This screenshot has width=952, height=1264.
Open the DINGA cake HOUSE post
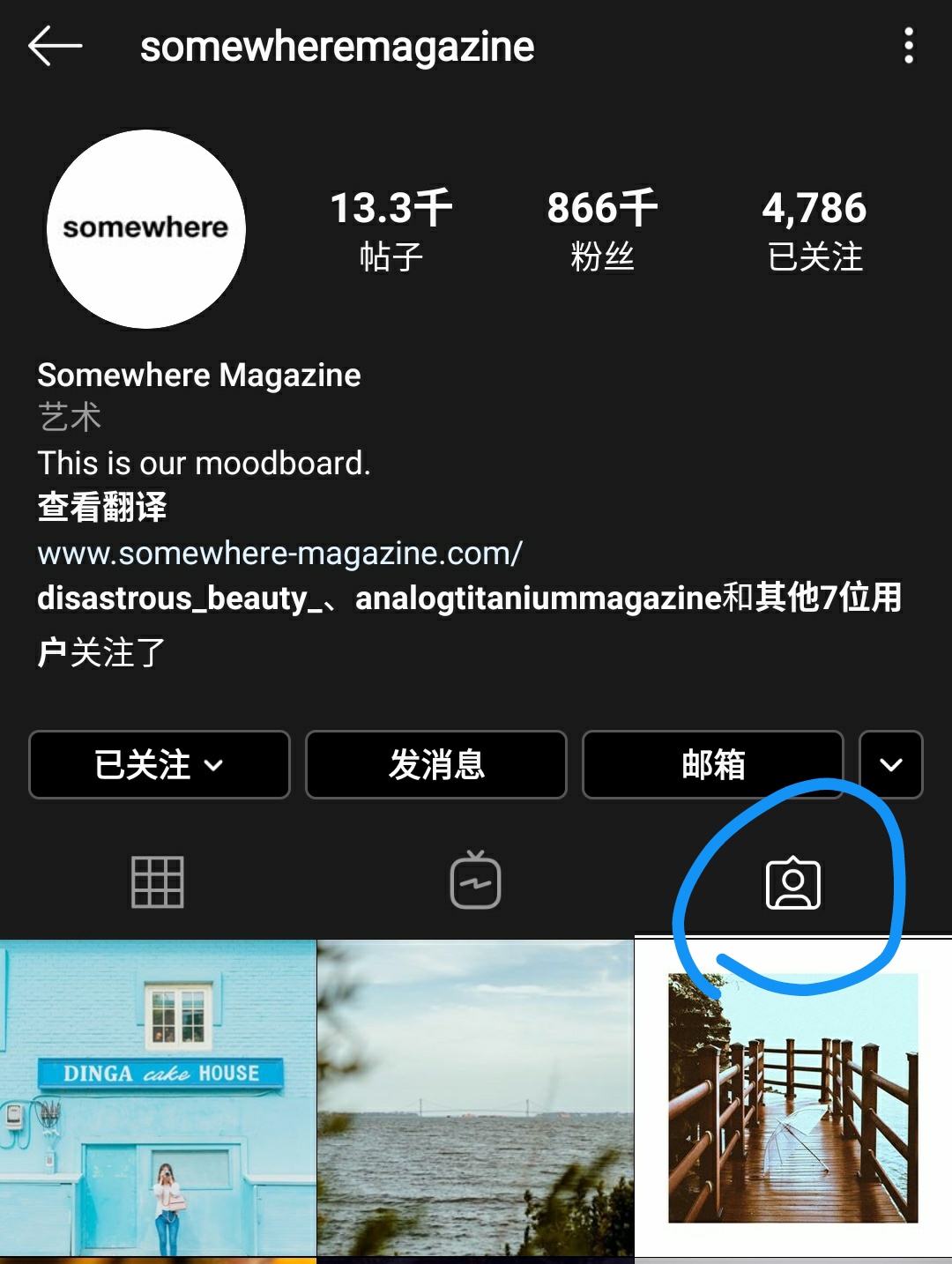point(159,1098)
